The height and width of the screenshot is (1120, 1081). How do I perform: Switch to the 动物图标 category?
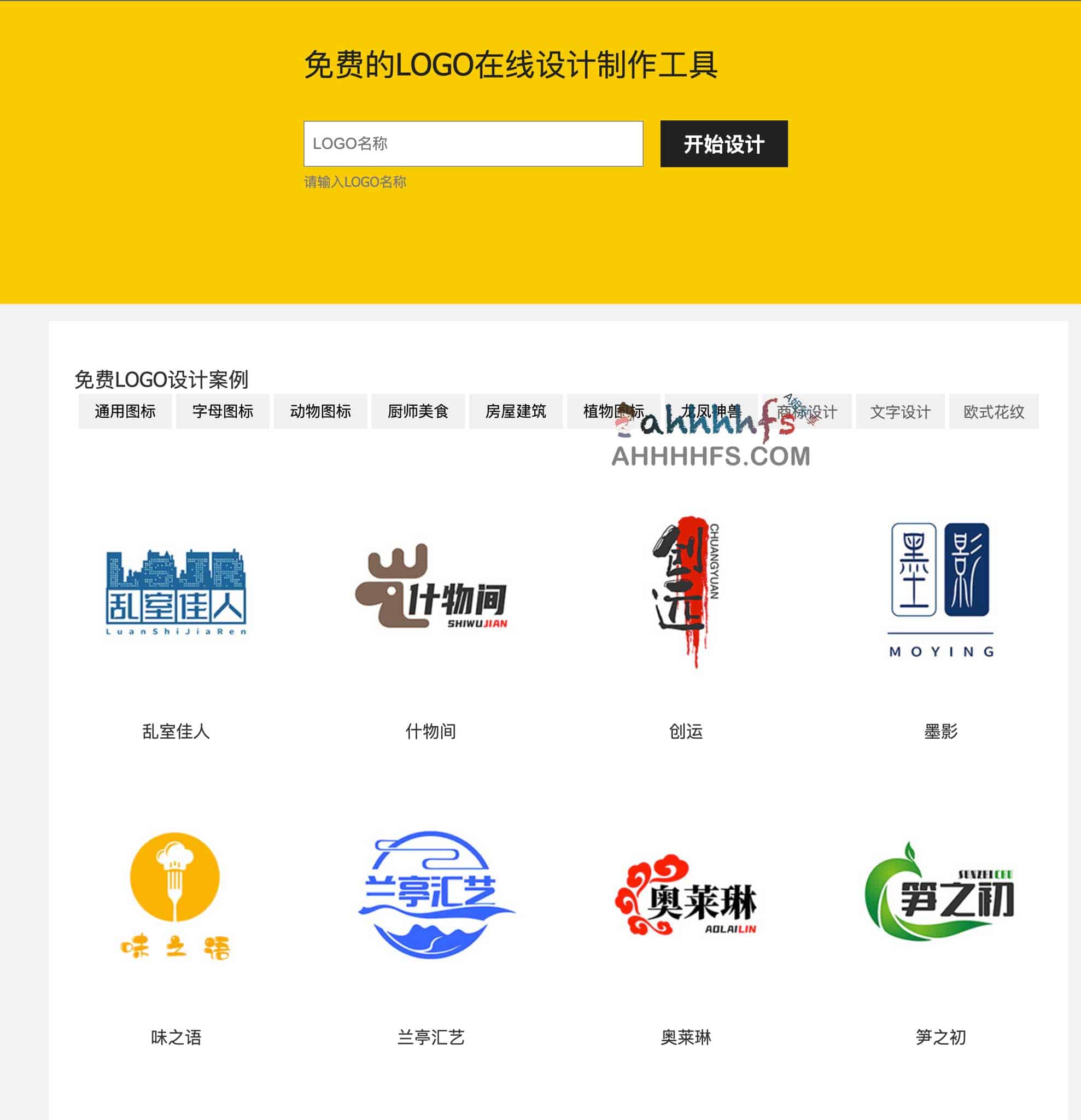coord(320,411)
